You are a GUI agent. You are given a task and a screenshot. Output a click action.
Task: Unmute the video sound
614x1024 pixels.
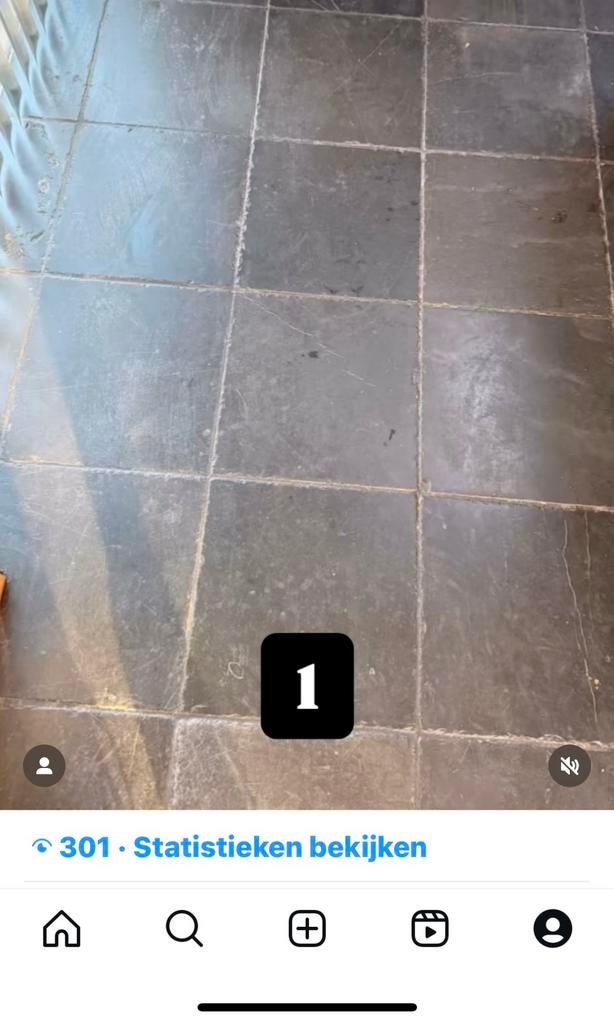coord(569,766)
